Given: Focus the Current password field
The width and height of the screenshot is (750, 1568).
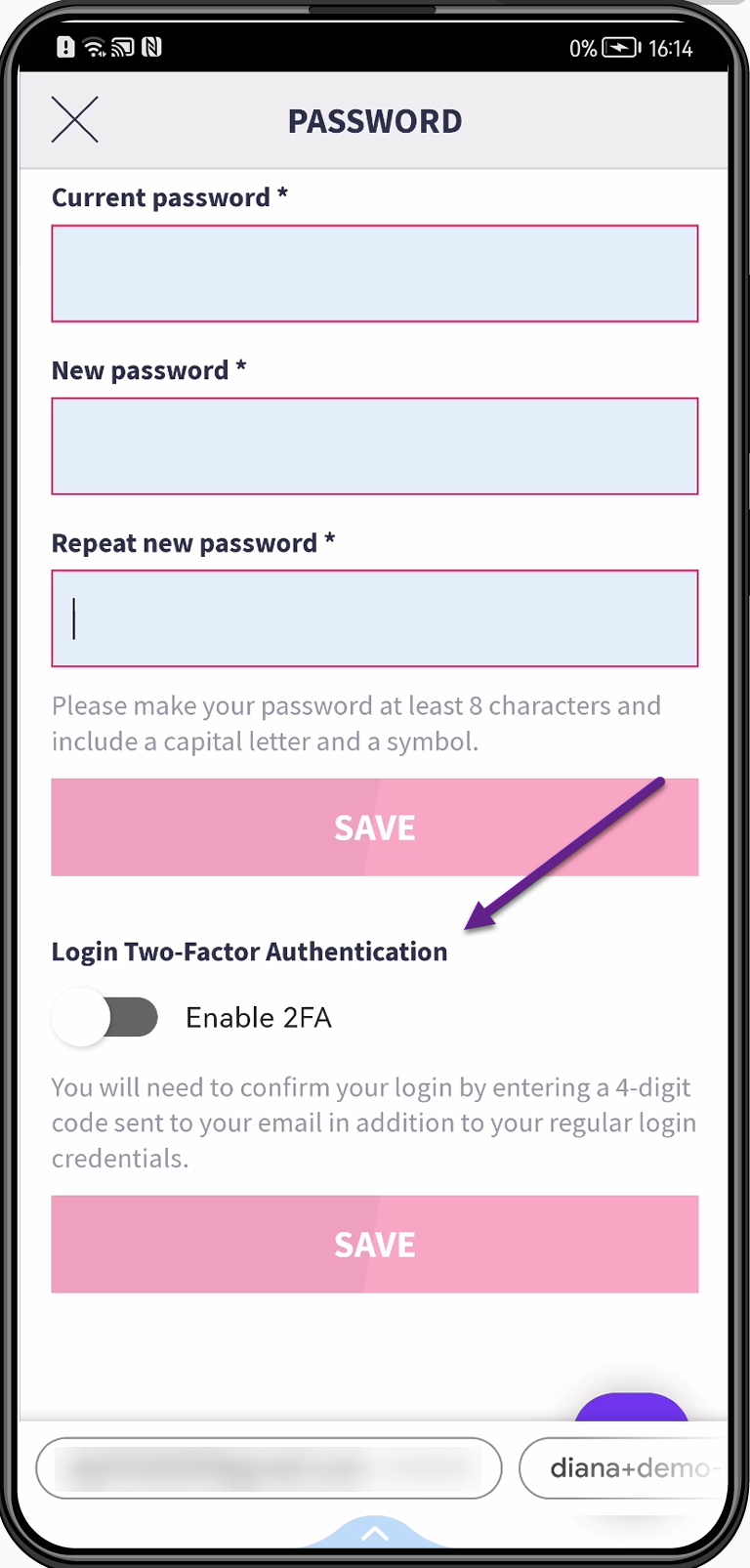Looking at the screenshot, I should tap(374, 274).
